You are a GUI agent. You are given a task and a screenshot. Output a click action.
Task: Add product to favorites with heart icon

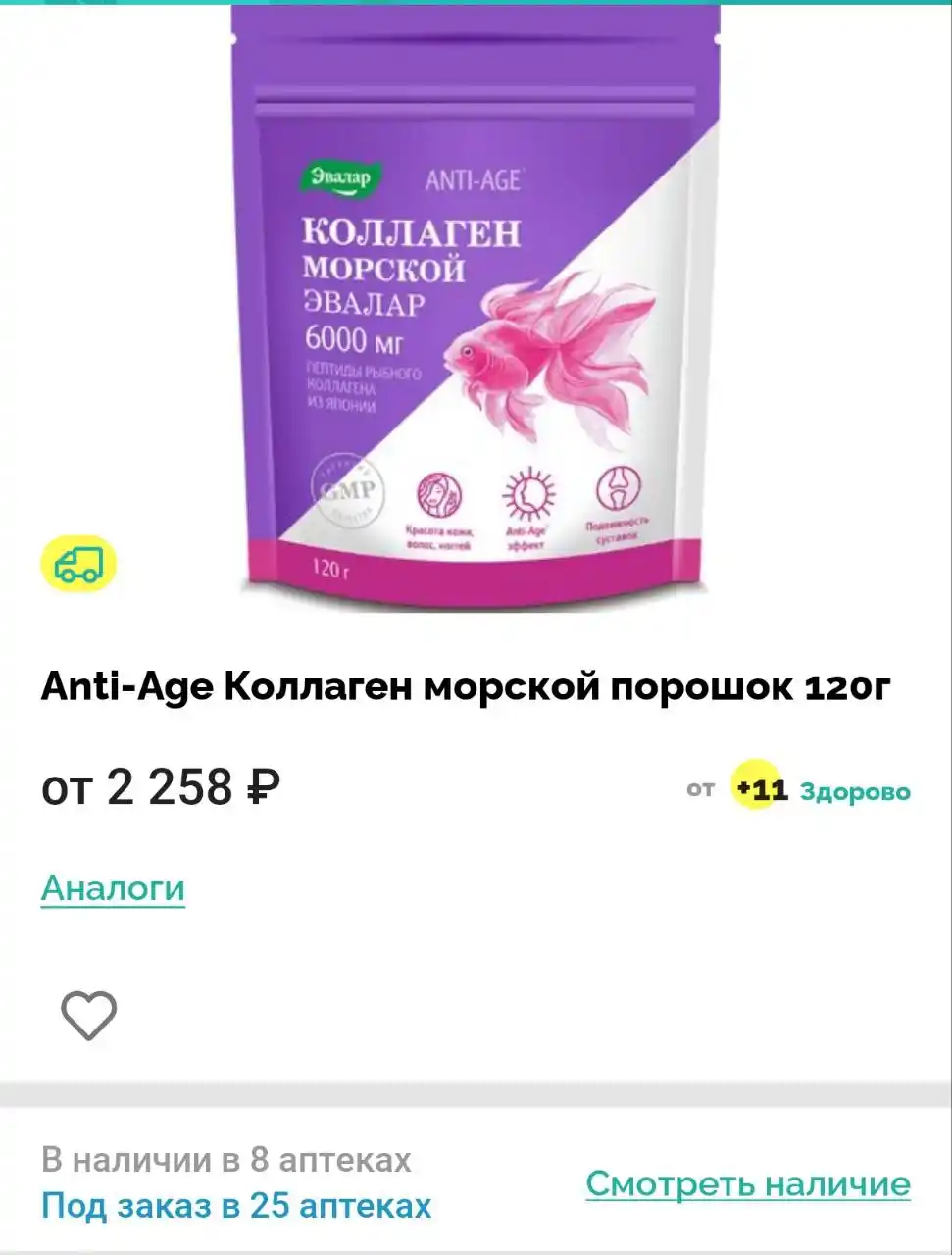coord(91,1016)
